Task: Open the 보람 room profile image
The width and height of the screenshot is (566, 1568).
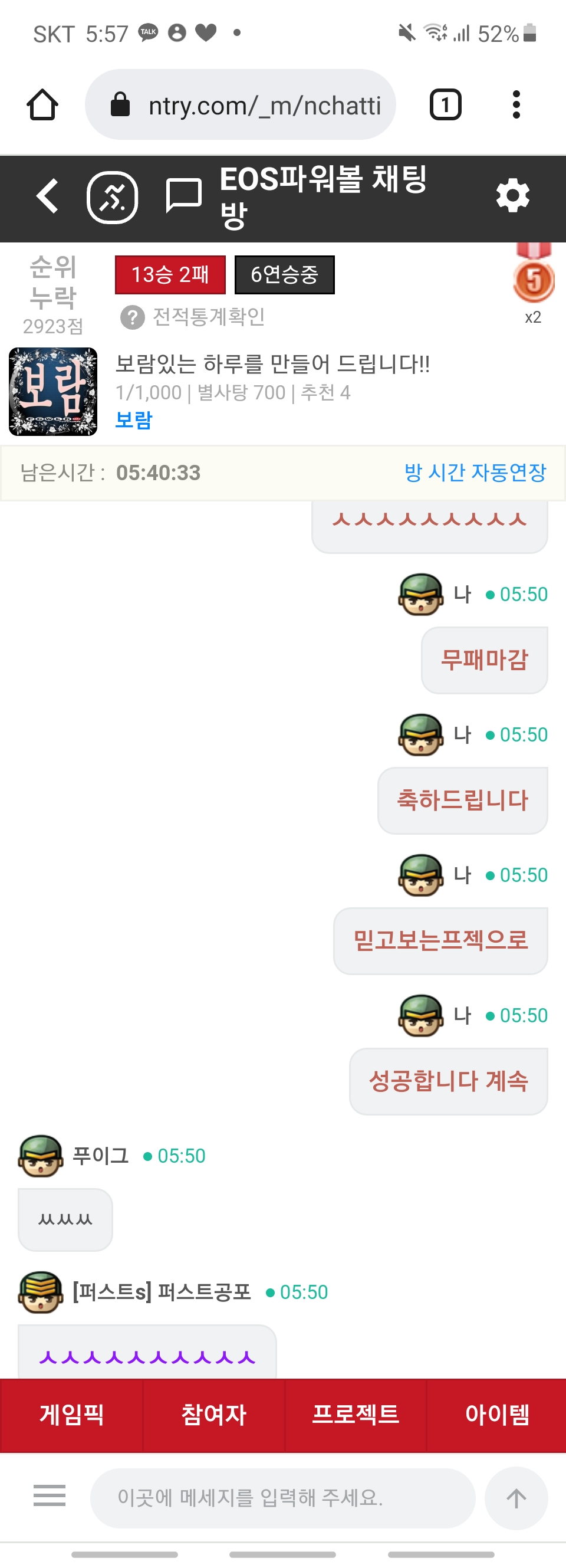Action: tap(53, 391)
